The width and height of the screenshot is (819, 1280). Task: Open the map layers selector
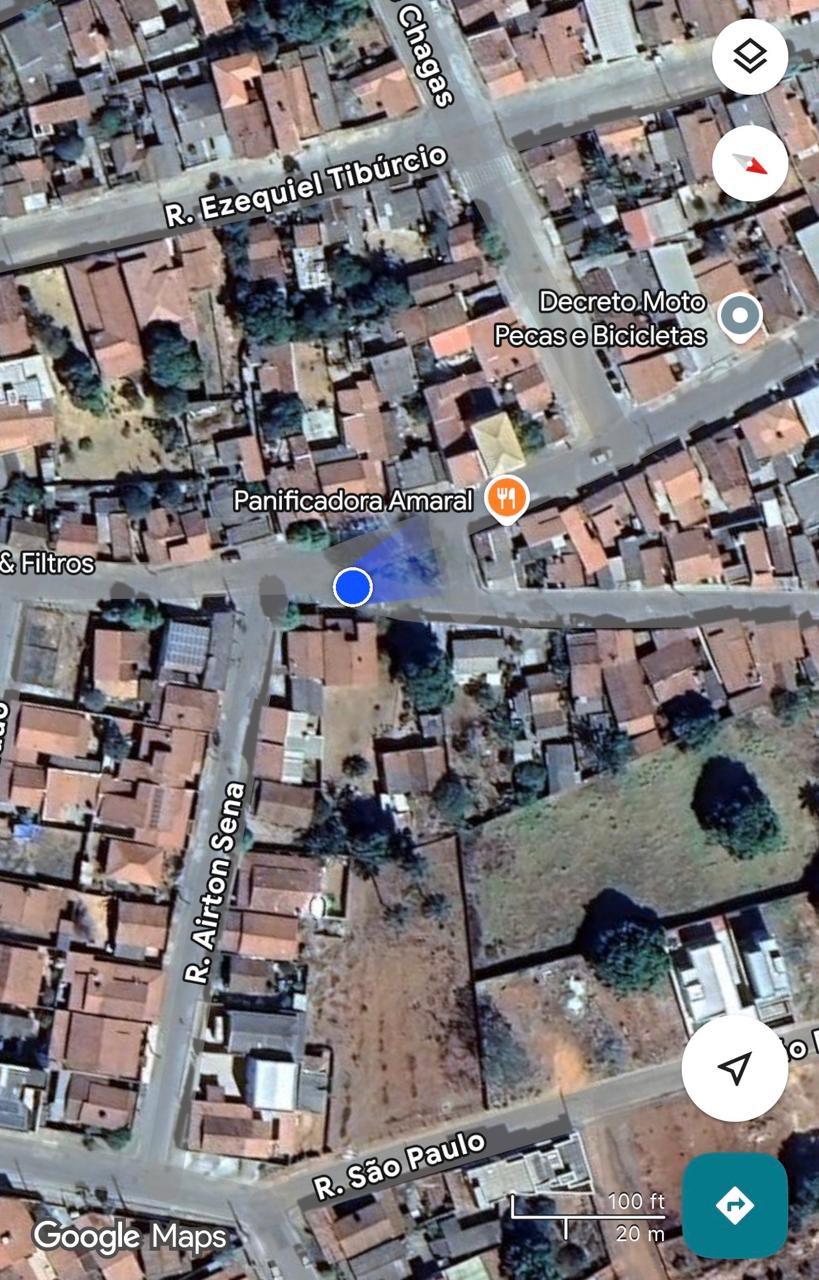[x=749, y=57]
